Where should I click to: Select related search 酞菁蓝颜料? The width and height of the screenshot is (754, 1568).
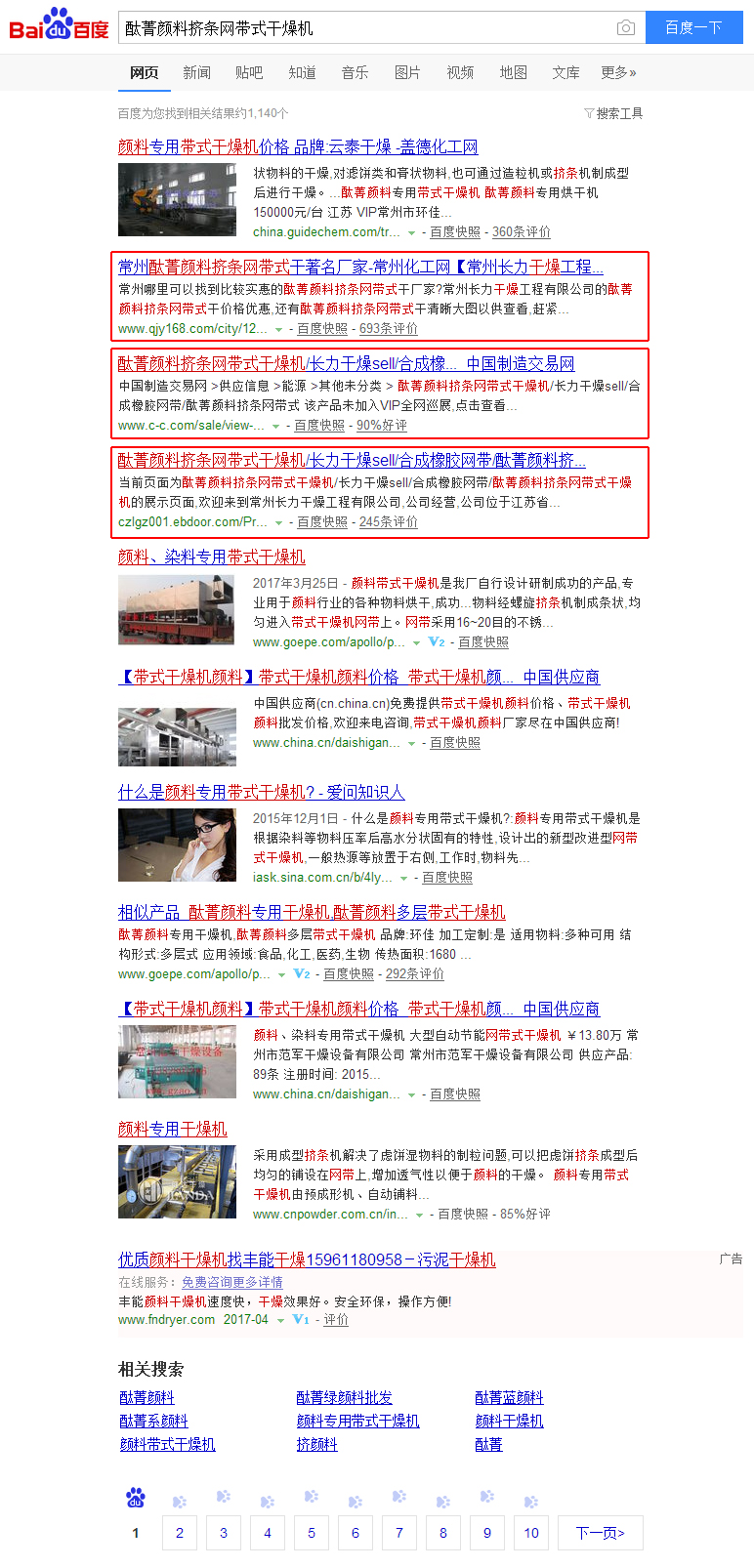coord(509,1397)
